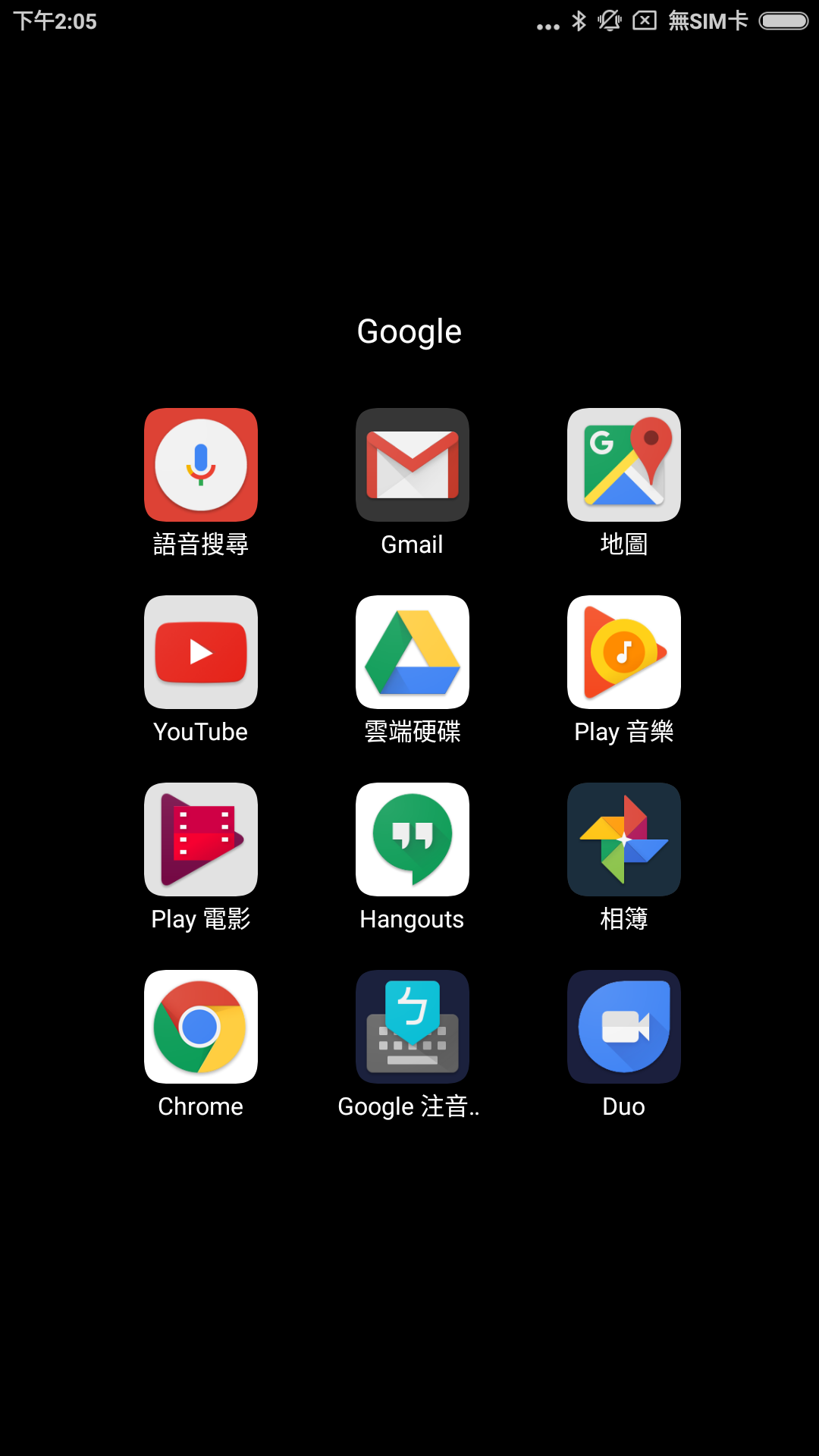Open 雲端硬碟 Google Drive
Screen dimensions: 819x1456
click(x=413, y=652)
